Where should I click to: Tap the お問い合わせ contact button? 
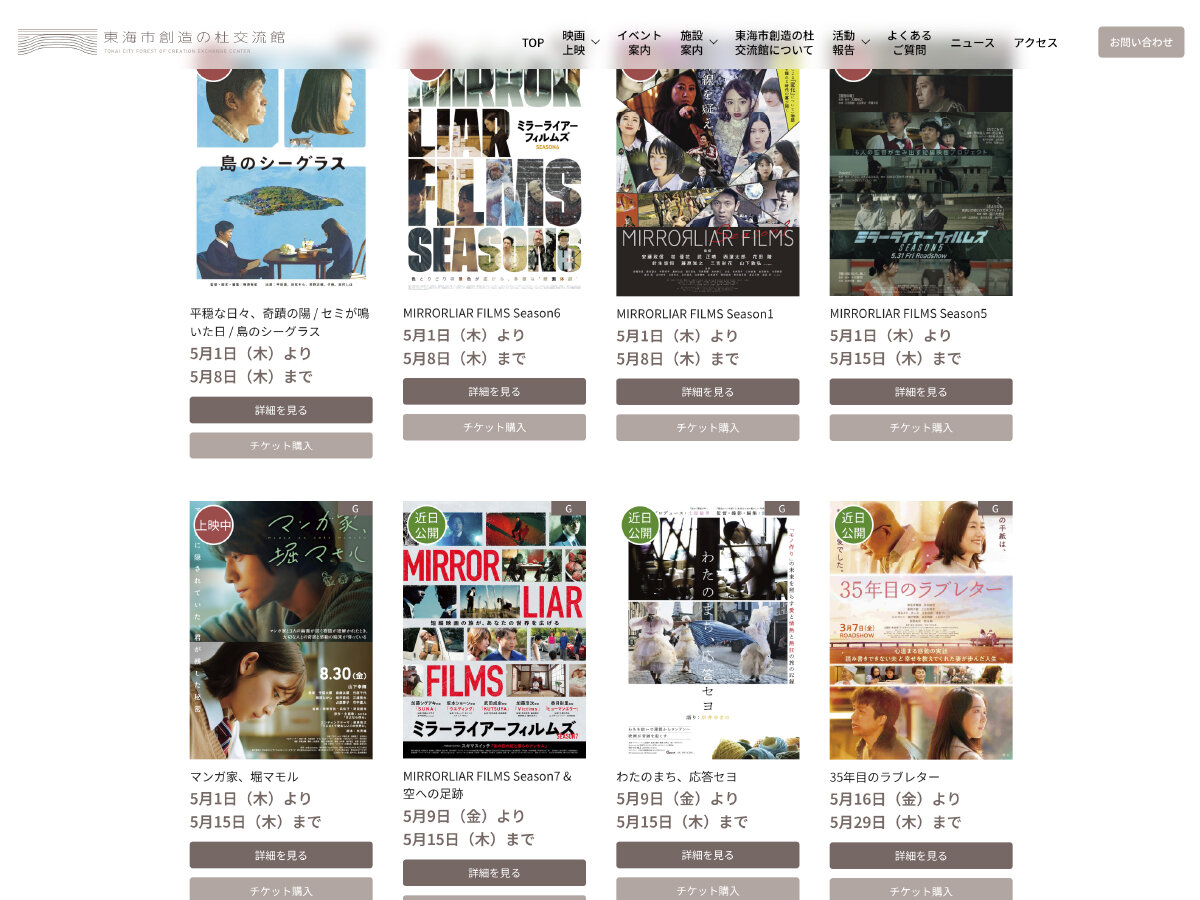tap(1140, 42)
